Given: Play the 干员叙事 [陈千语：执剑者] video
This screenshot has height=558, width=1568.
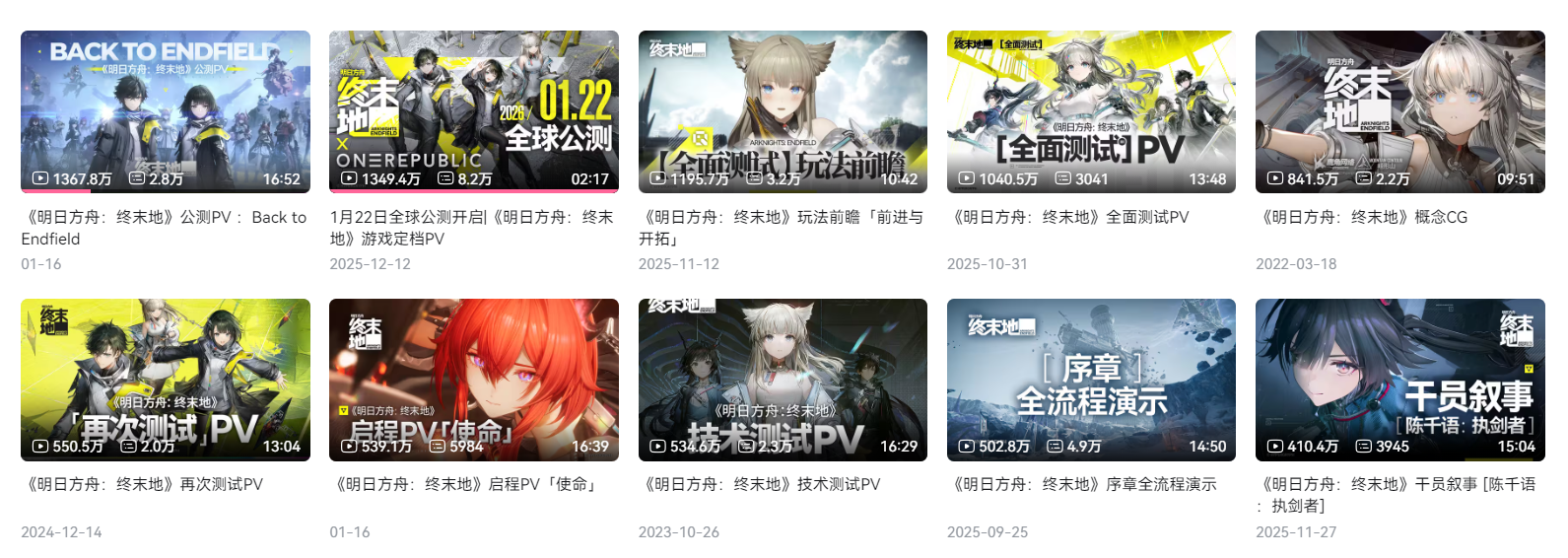Looking at the screenshot, I should [x=1399, y=380].
